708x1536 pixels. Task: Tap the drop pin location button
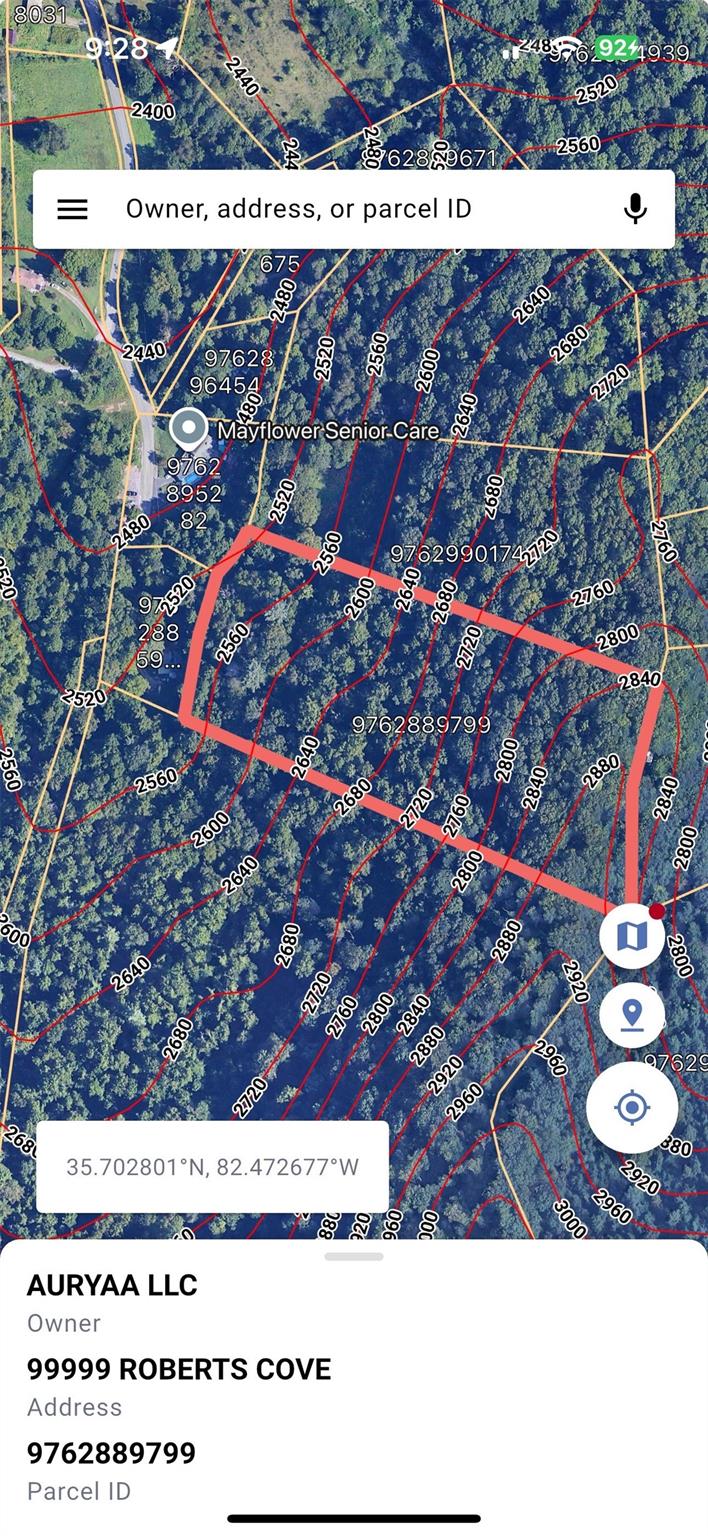pos(632,1015)
